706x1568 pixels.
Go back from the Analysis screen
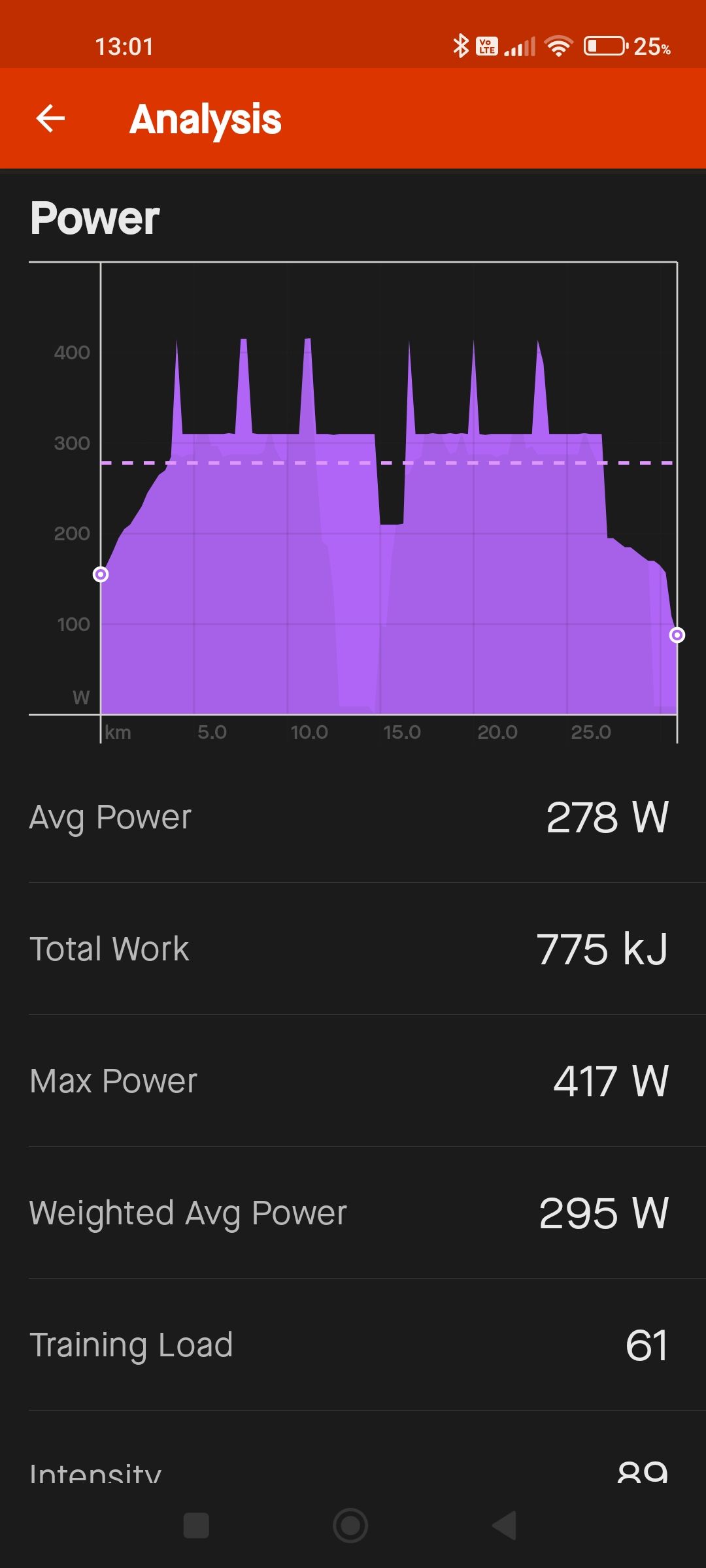click(50, 119)
